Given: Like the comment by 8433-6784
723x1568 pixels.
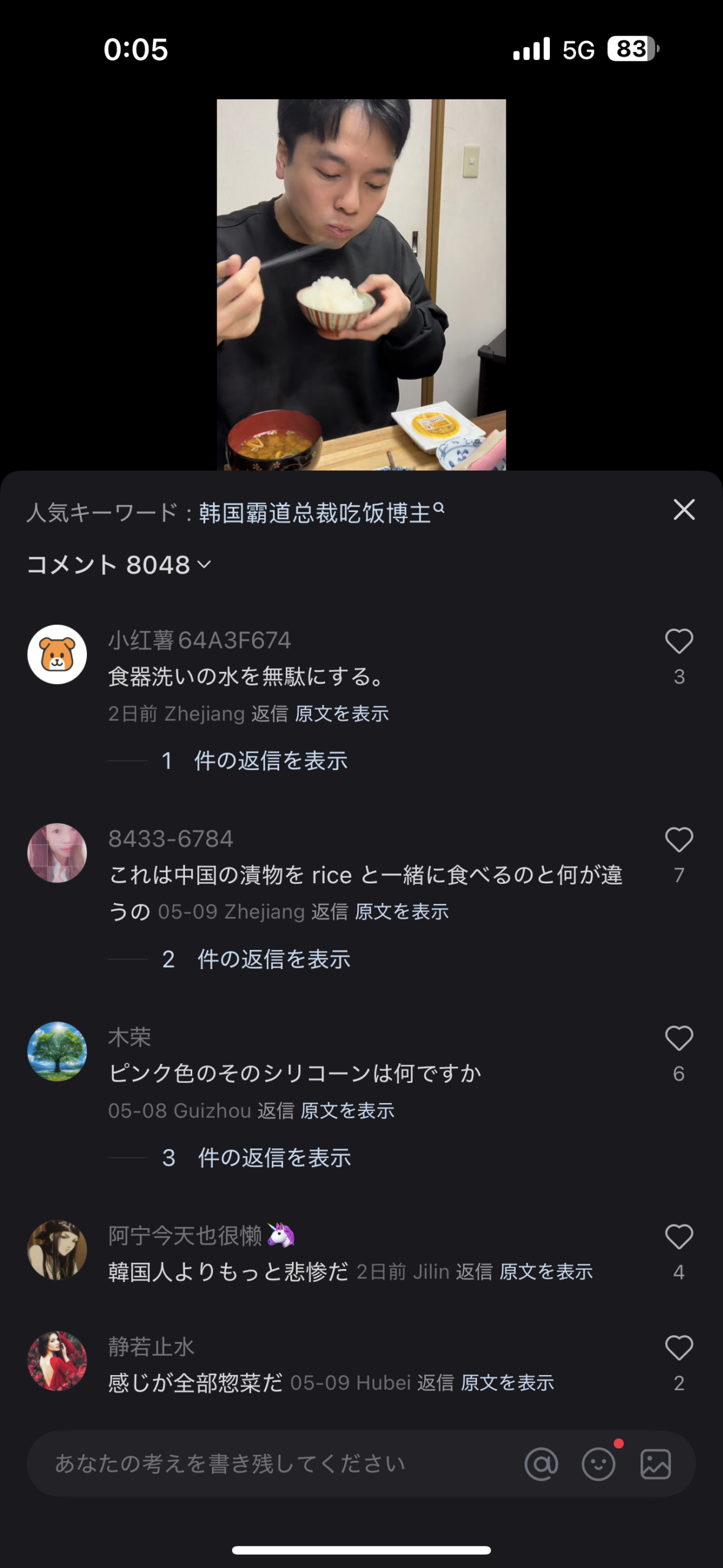Looking at the screenshot, I should (679, 840).
